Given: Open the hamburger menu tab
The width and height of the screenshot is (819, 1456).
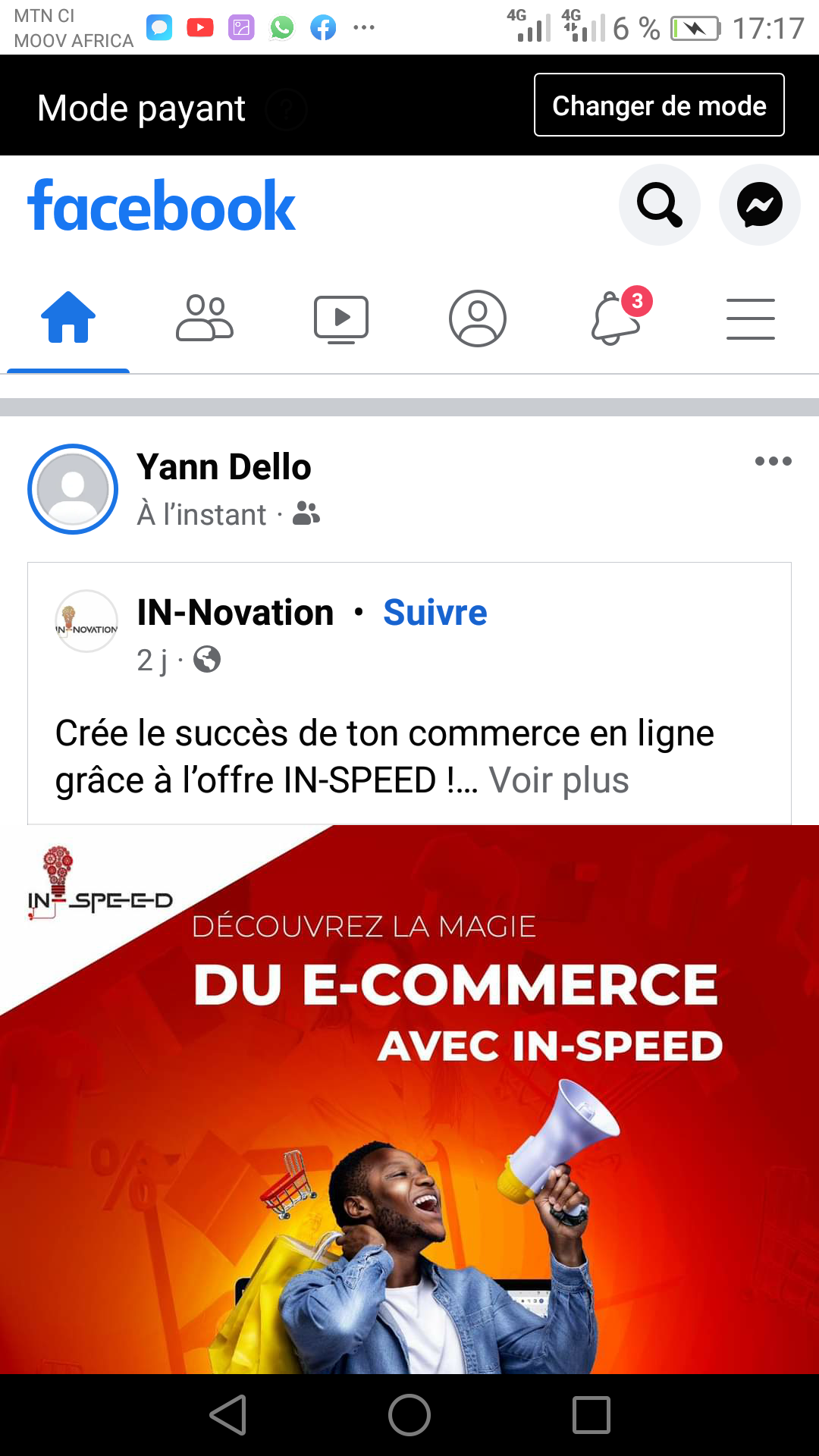Looking at the screenshot, I should pyautogui.click(x=751, y=318).
